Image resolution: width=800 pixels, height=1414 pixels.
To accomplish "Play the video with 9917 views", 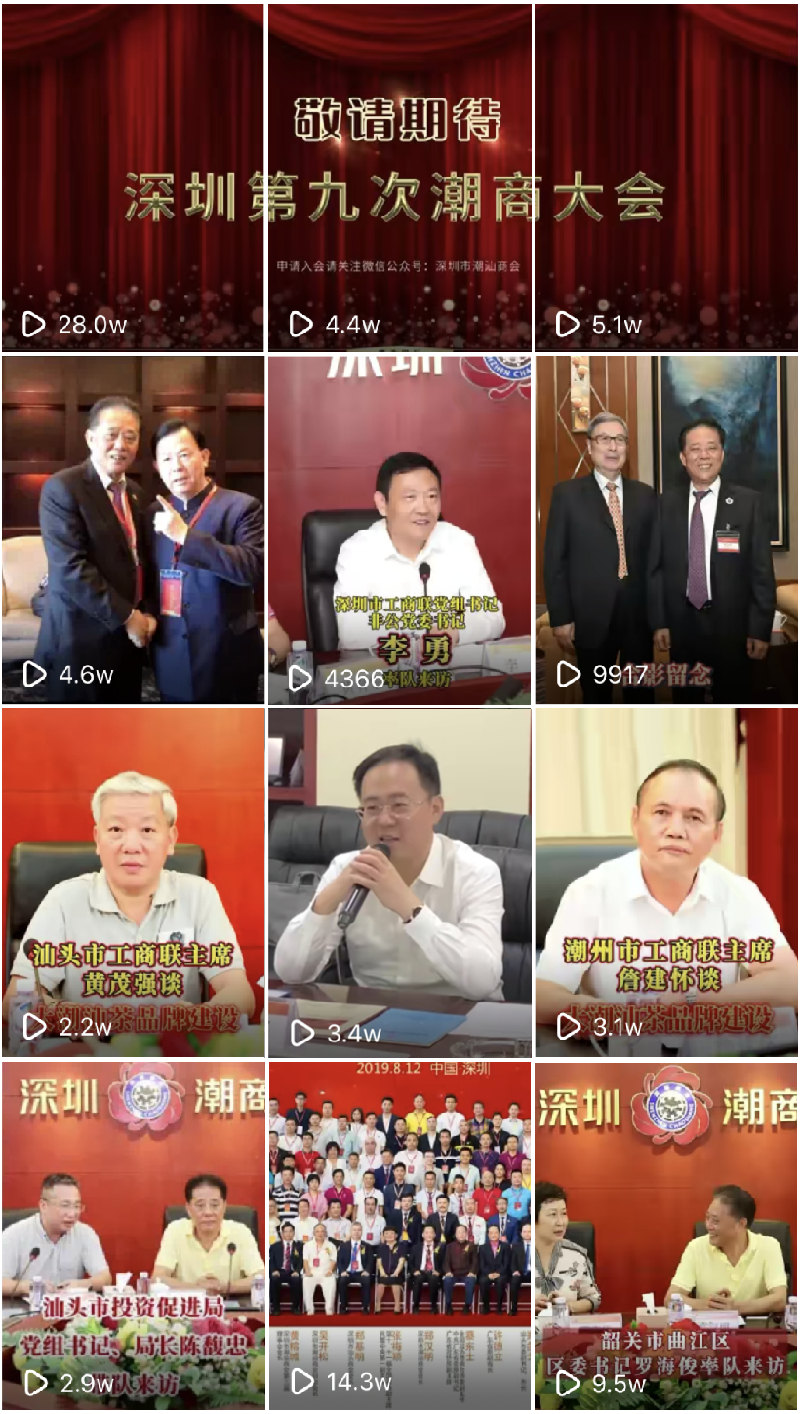I will click(667, 530).
